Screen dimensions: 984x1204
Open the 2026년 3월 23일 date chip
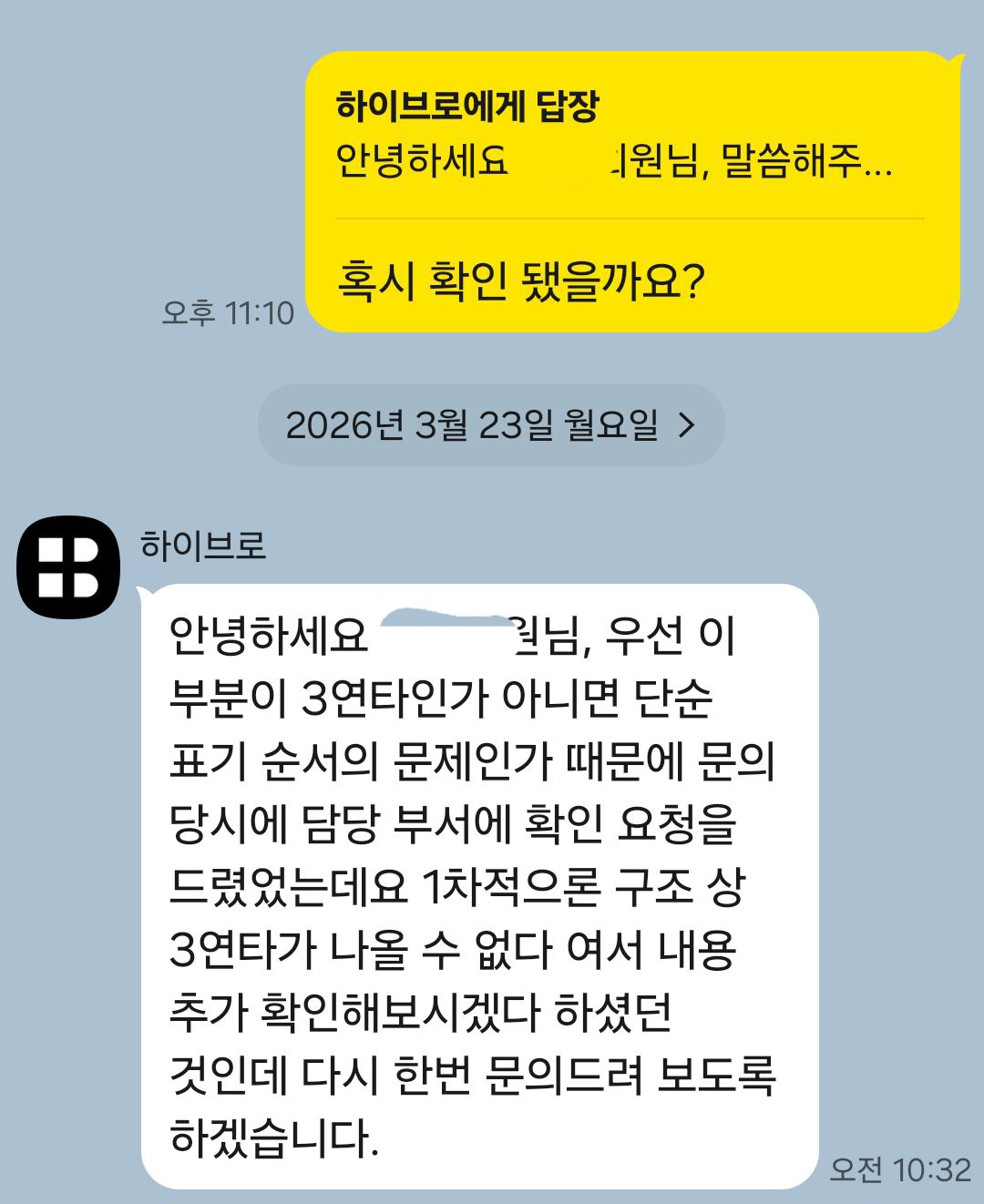(490, 425)
